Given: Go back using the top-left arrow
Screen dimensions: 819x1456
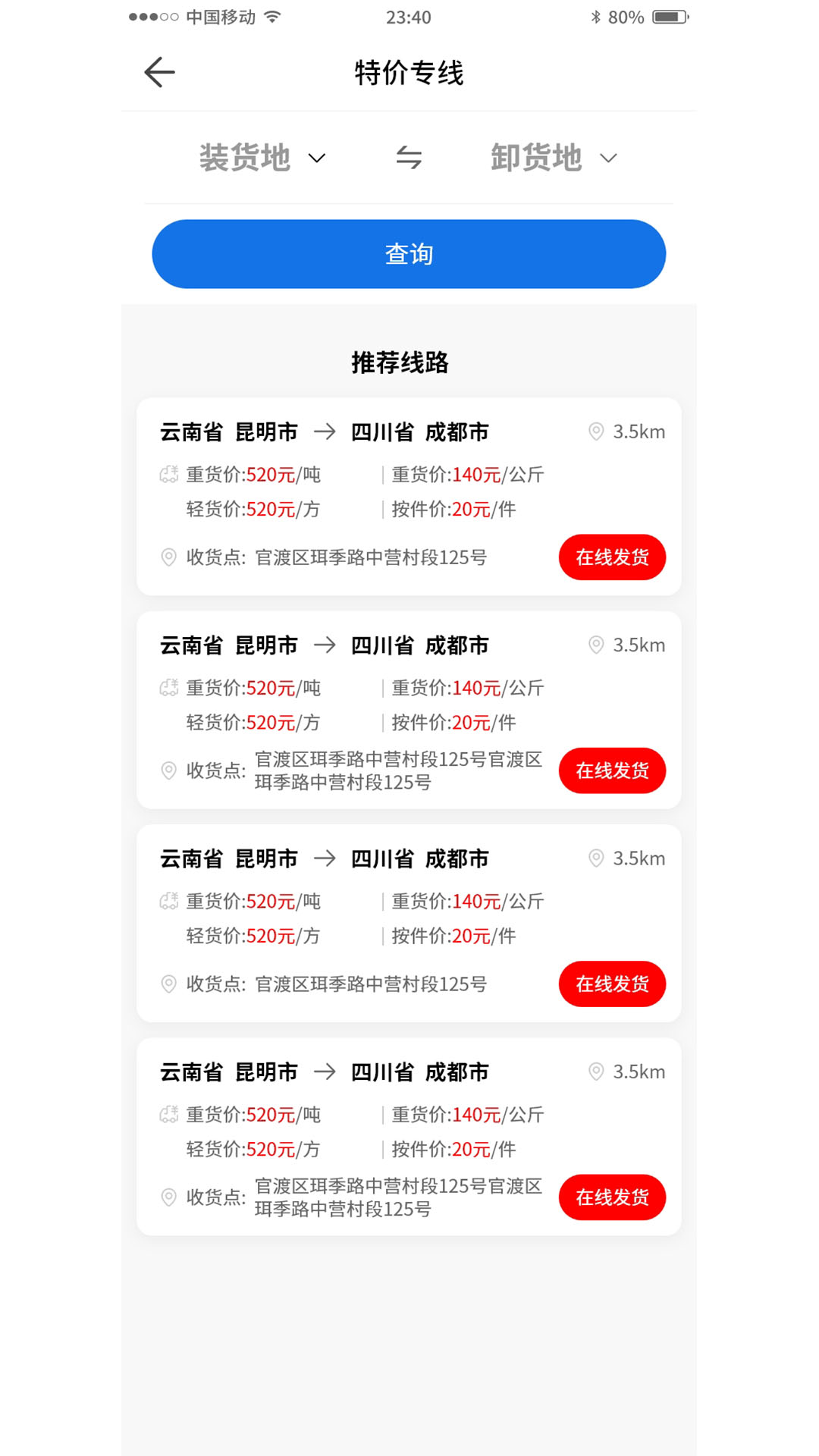Looking at the screenshot, I should [159, 73].
